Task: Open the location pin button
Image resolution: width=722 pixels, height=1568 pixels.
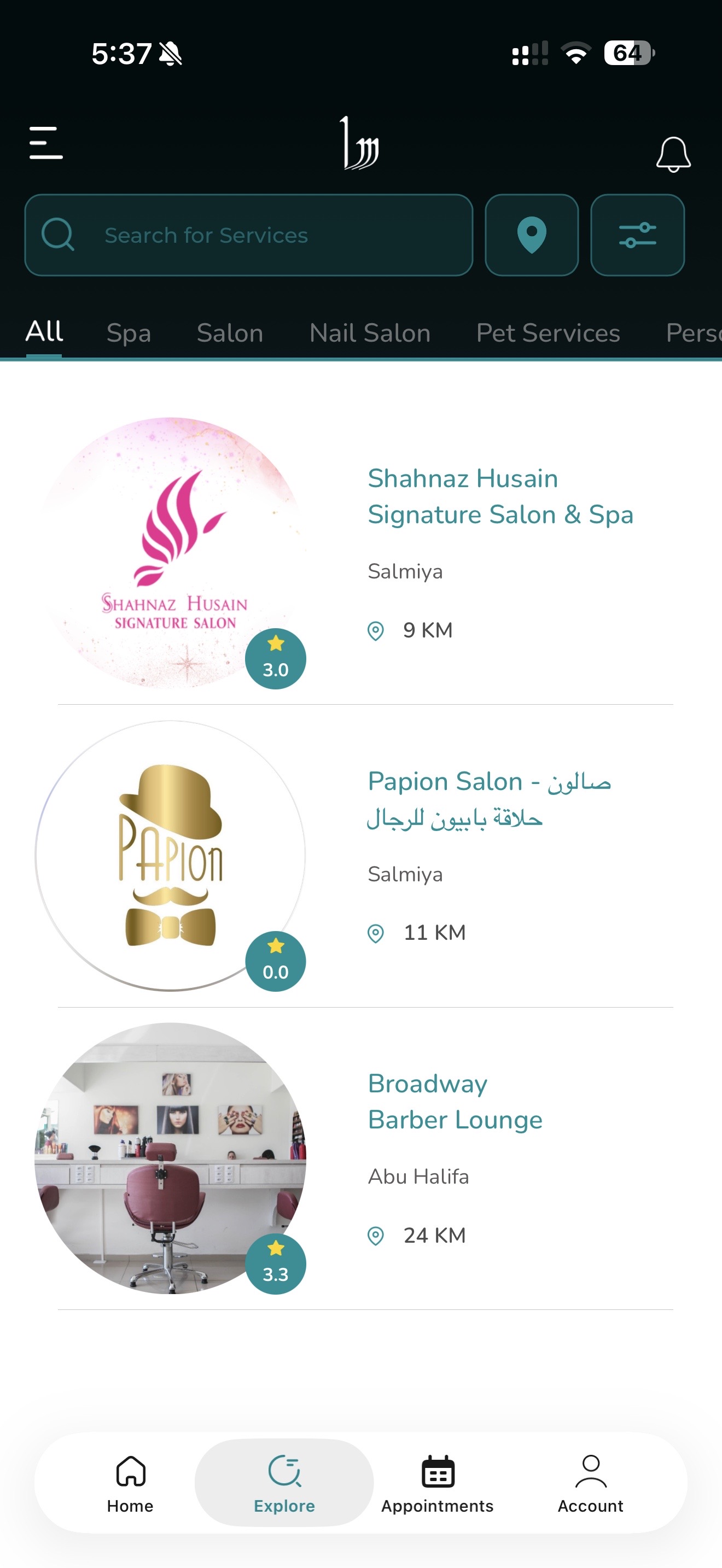Action: 531,235
